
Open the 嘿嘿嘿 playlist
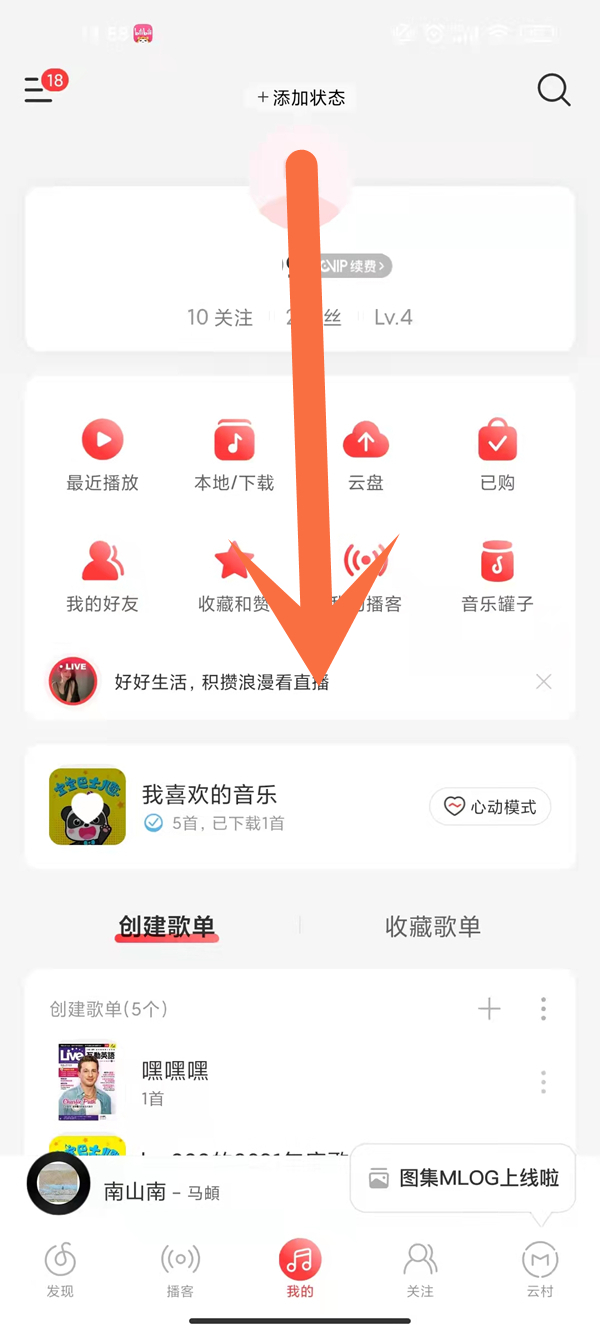[175, 1081]
